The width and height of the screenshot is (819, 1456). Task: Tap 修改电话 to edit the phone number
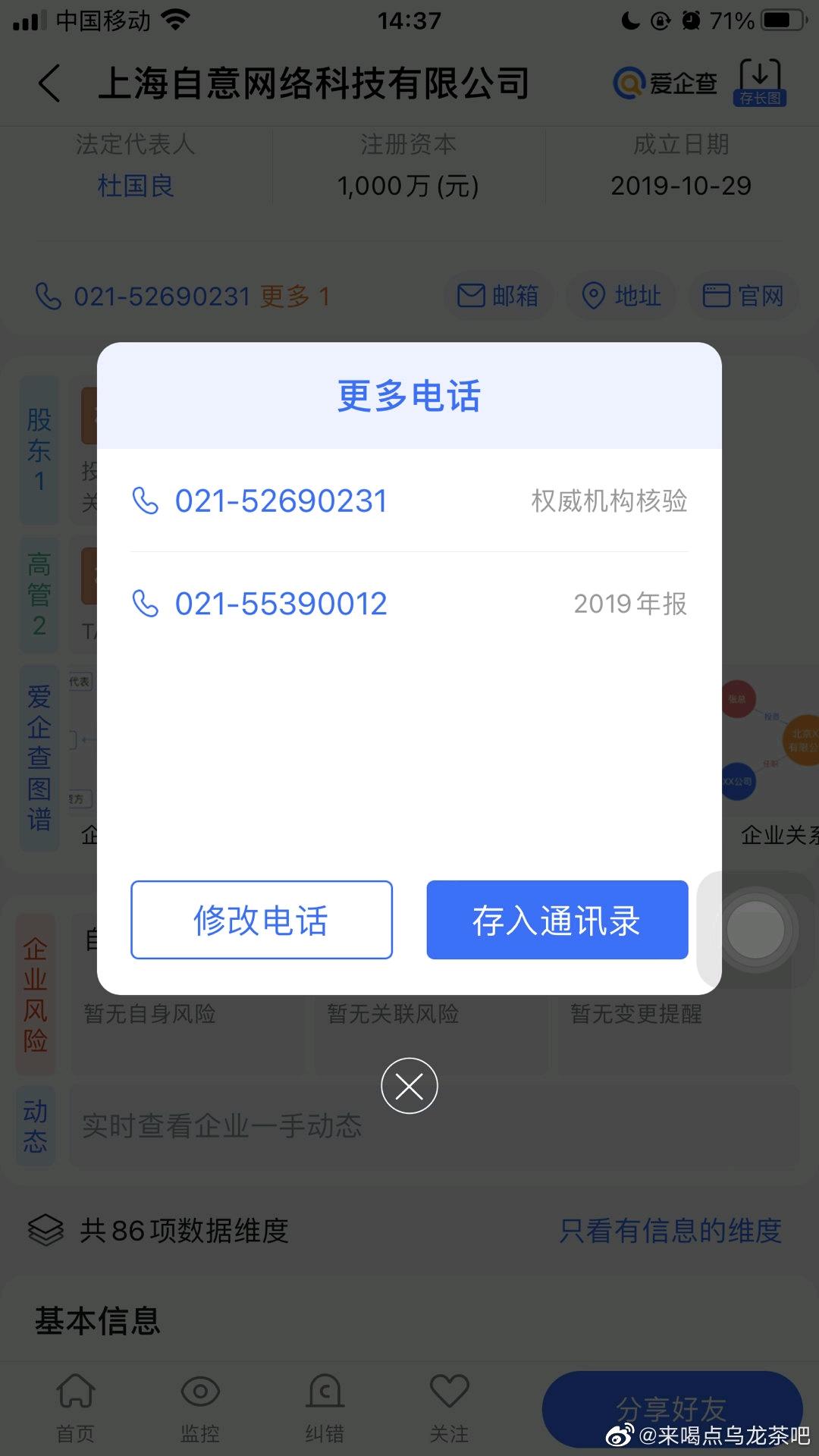point(262,920)
